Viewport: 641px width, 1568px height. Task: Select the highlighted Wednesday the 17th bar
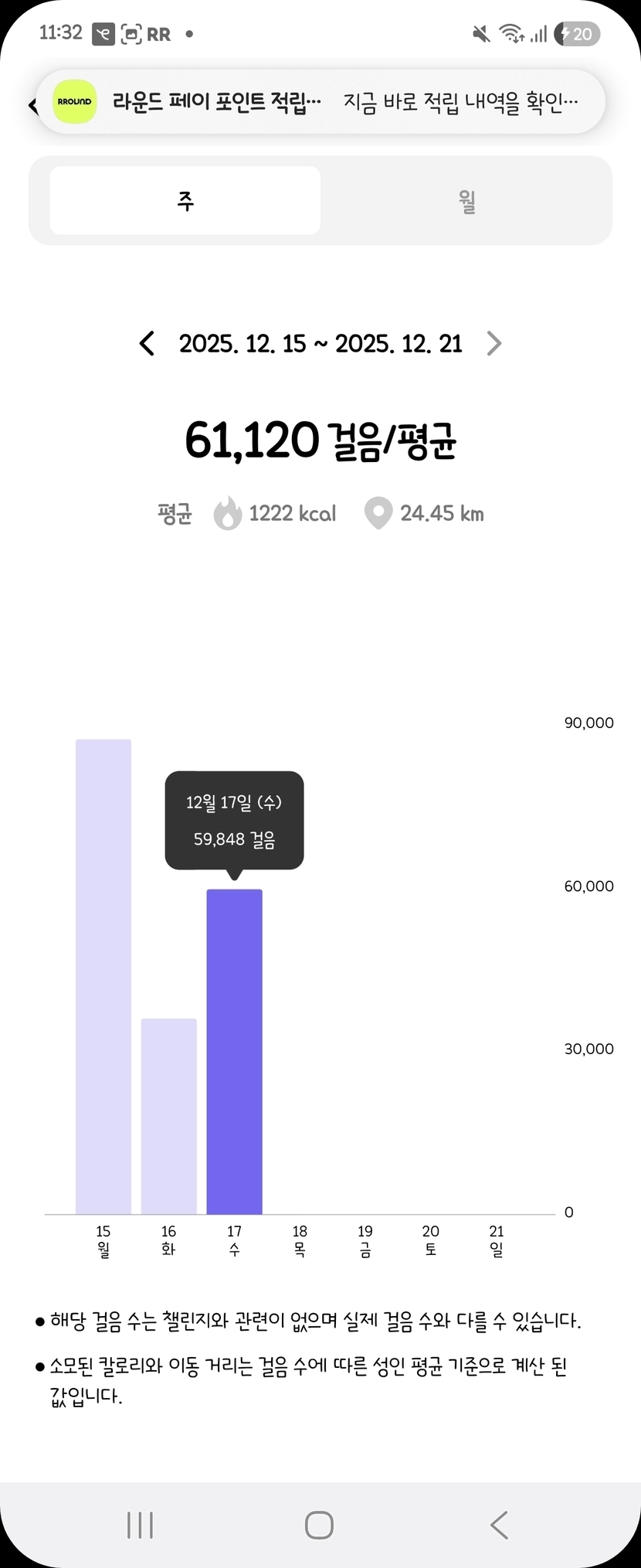tap(234, 1051)
